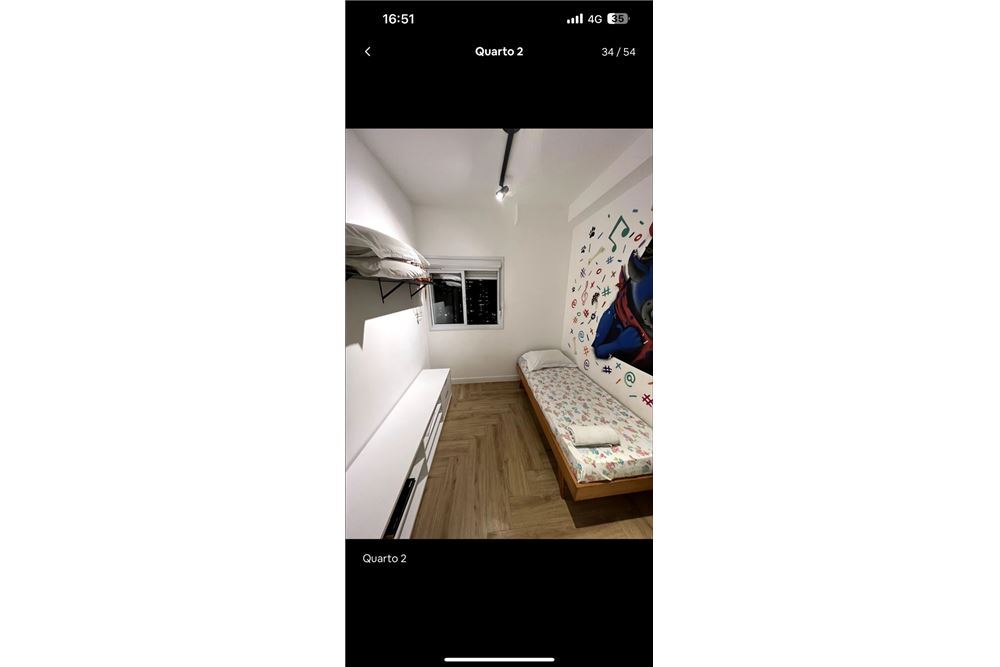Go back from the Quarto 2 photo
1000x667 pixels.
pyautogui.click(x=368, y=52)
